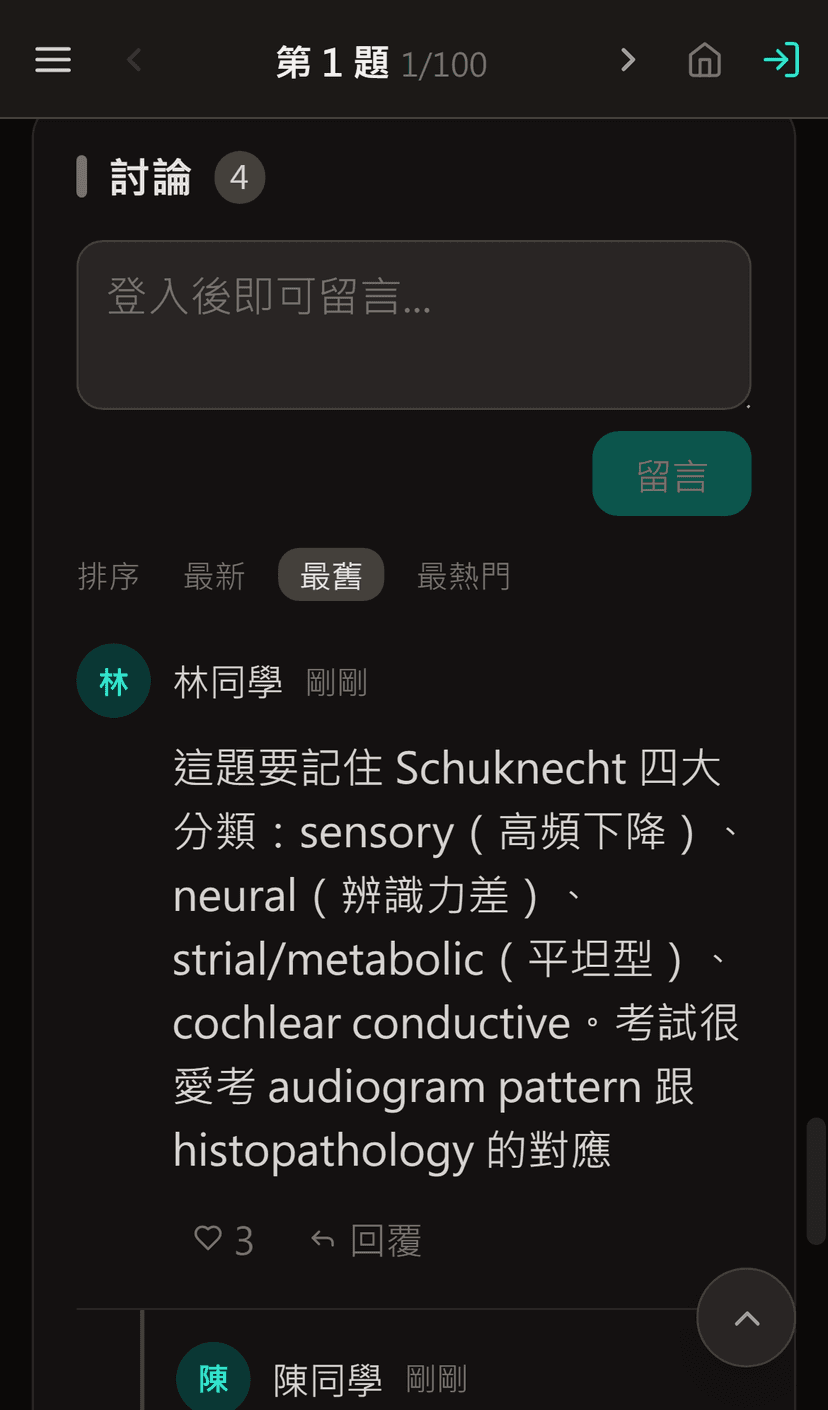Image resolution: width=828 pixels, height=1410 pixels.
Task: Click the 回覆 reply link
Action: [x=385, y=1239]
